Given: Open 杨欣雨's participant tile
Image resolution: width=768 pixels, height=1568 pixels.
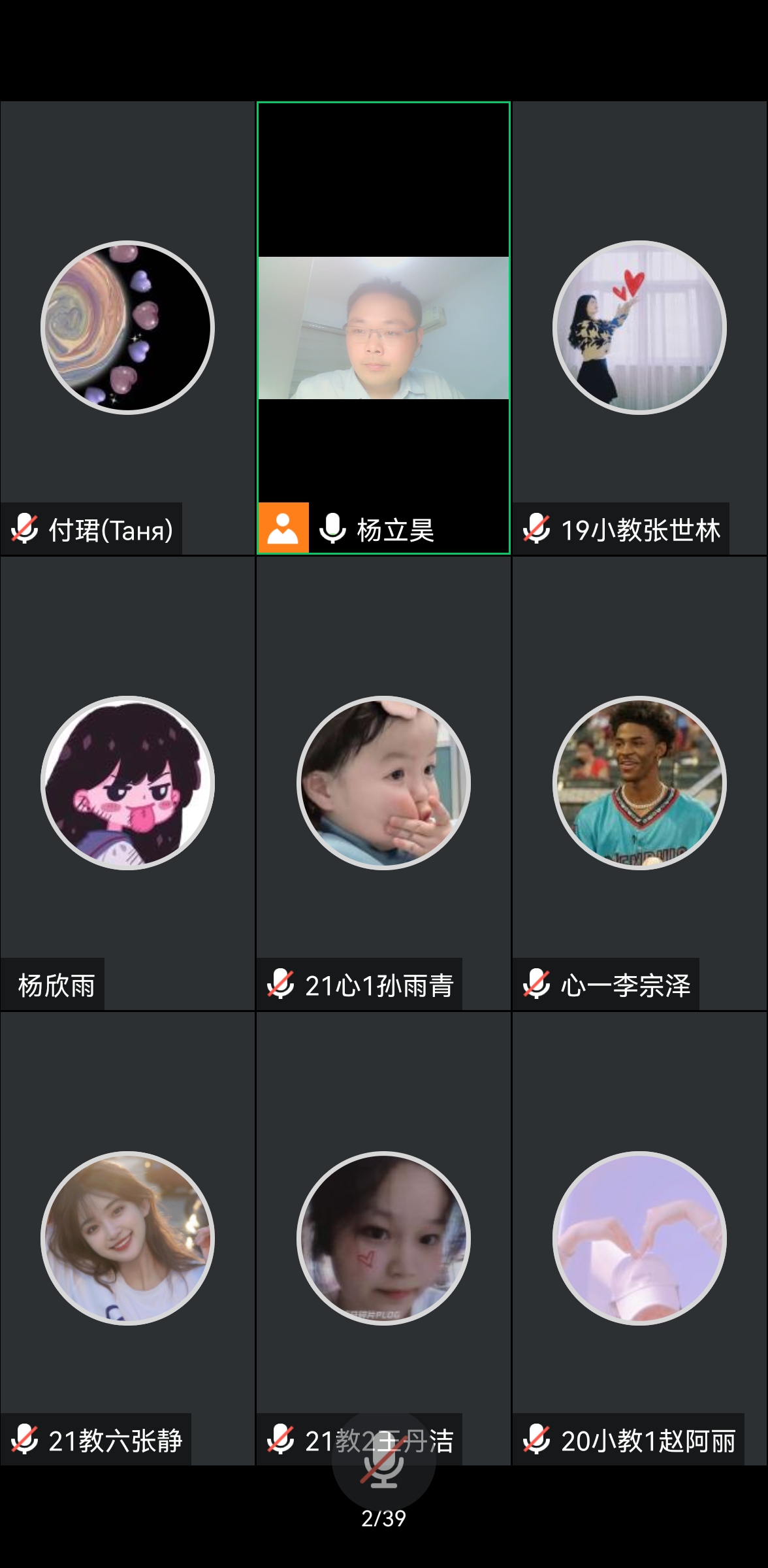Looking at the screenshot, I should [x=127, y=783].
